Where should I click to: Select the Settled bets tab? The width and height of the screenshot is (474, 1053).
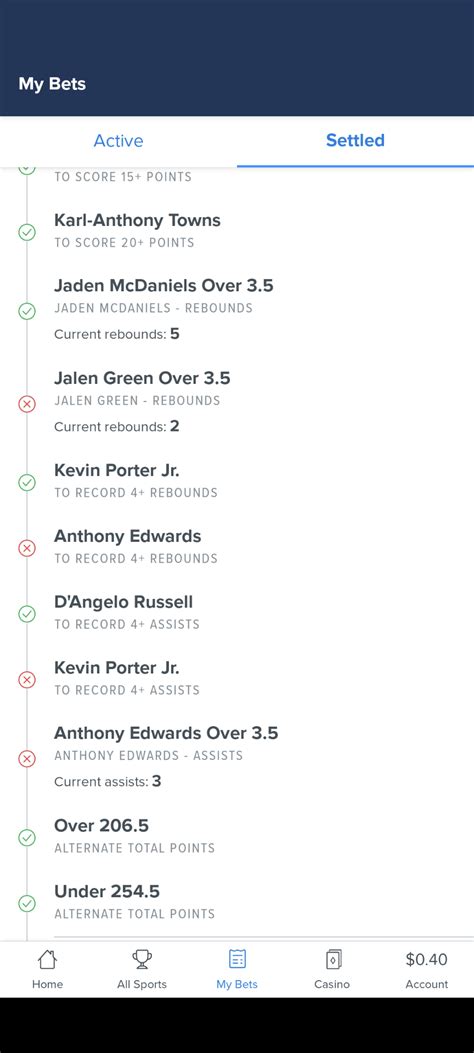(355, 141)
